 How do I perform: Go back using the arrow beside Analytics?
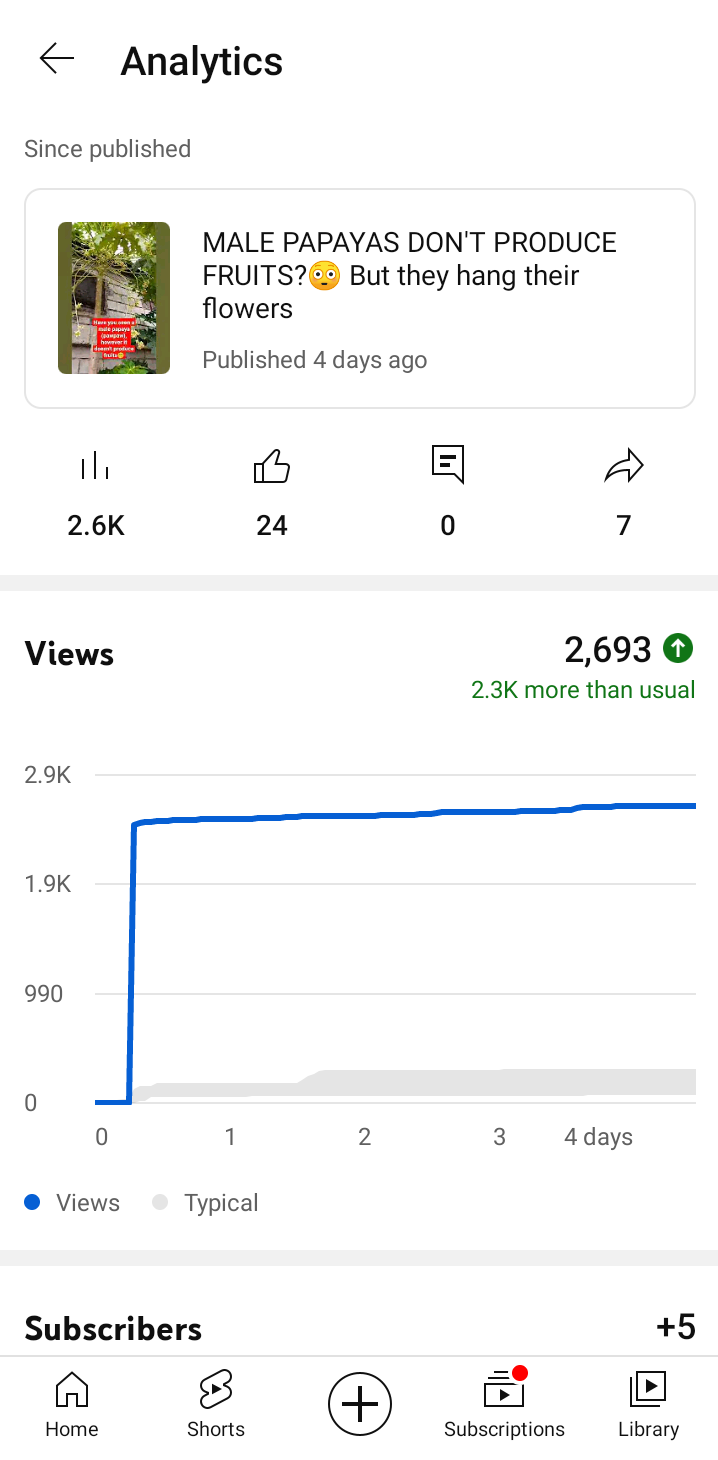(57, 60)
